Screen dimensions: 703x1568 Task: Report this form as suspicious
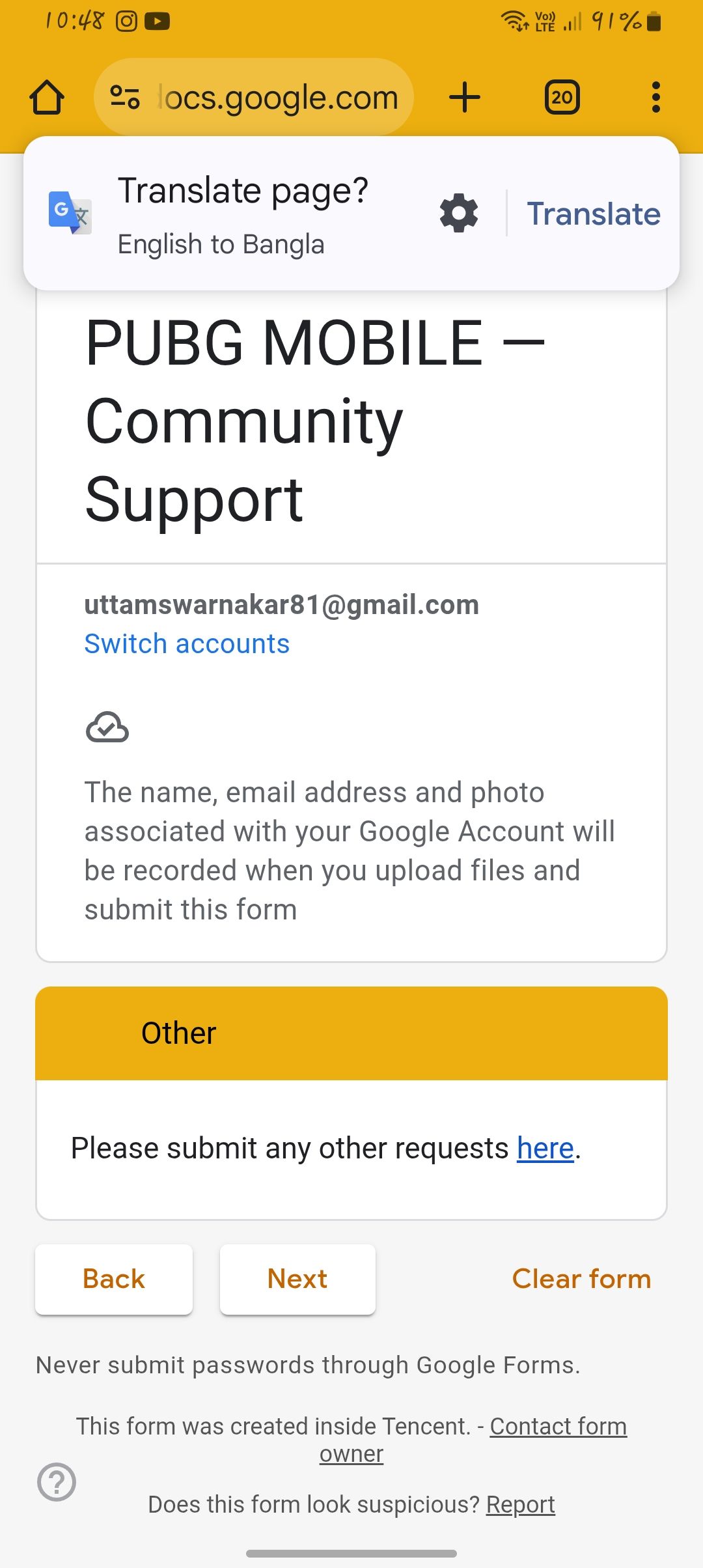pos(520,1505)
